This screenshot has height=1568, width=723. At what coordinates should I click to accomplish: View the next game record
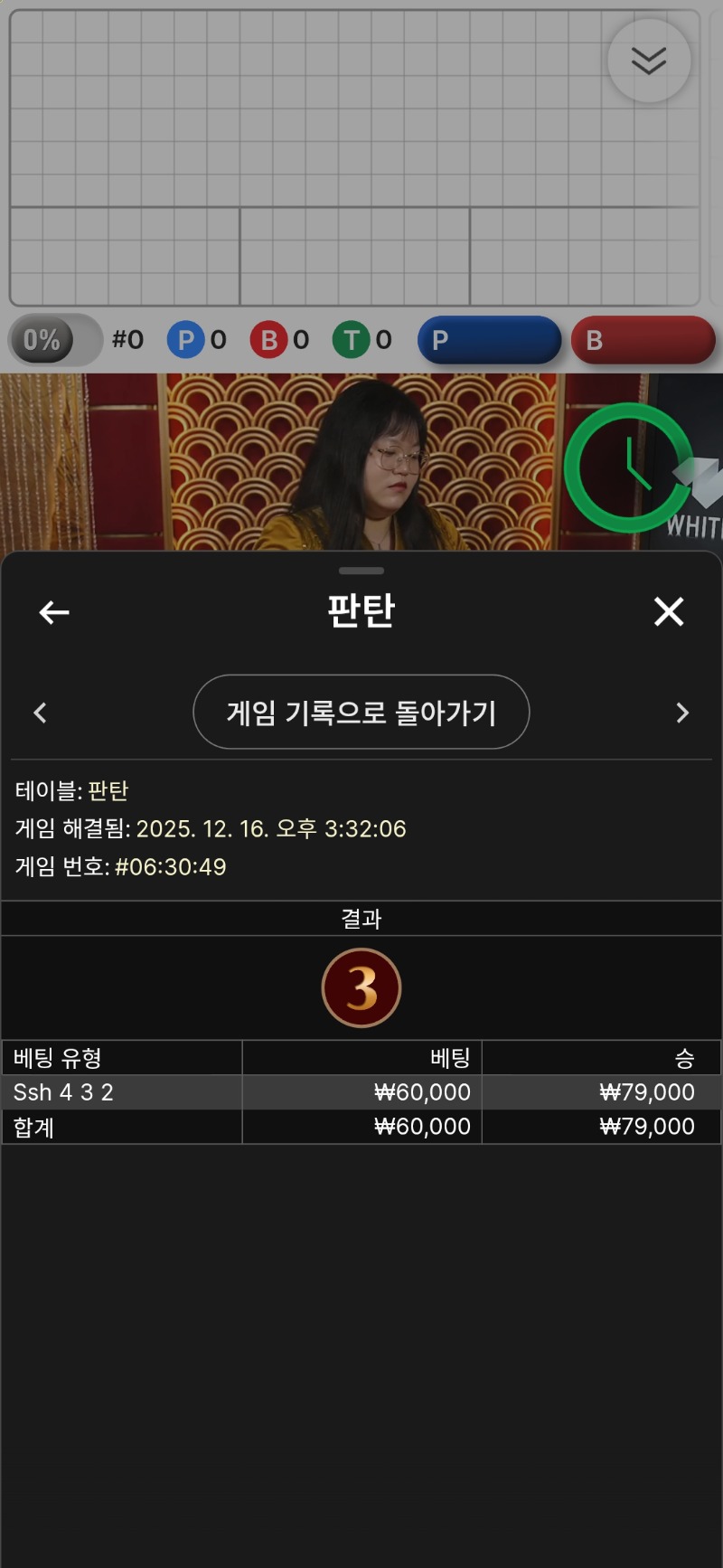point(682,713)
